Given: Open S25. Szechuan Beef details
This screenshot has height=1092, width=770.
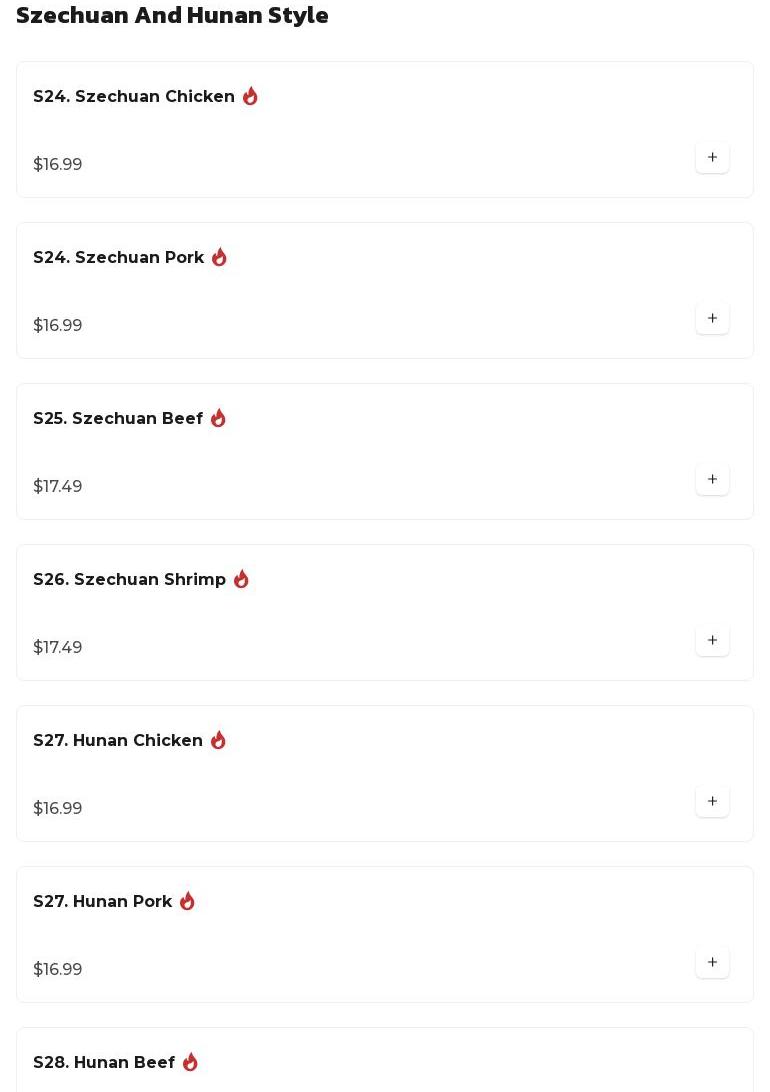Looking at the screenshot, I should [118, 419].
